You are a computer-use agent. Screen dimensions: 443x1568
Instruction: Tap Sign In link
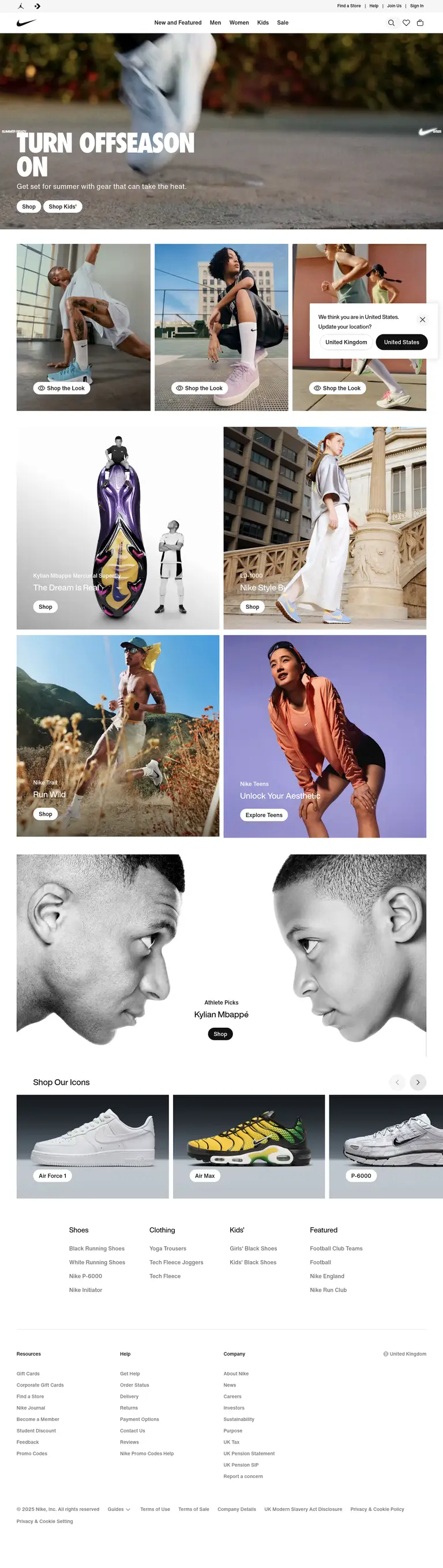[x=417, y=6]
